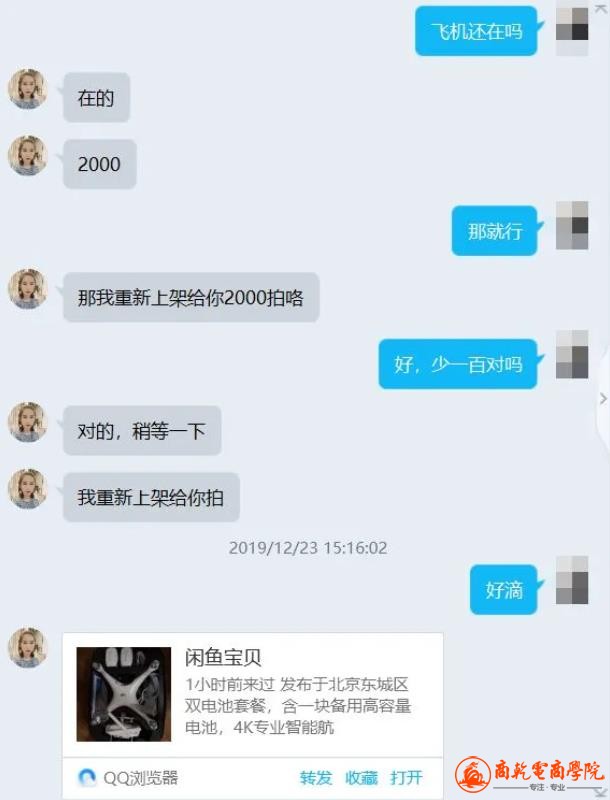Tap 打开 on the 闲鱼宝贝 card
The width and height of the screenshot is (610, 800).
pos(406,778)
